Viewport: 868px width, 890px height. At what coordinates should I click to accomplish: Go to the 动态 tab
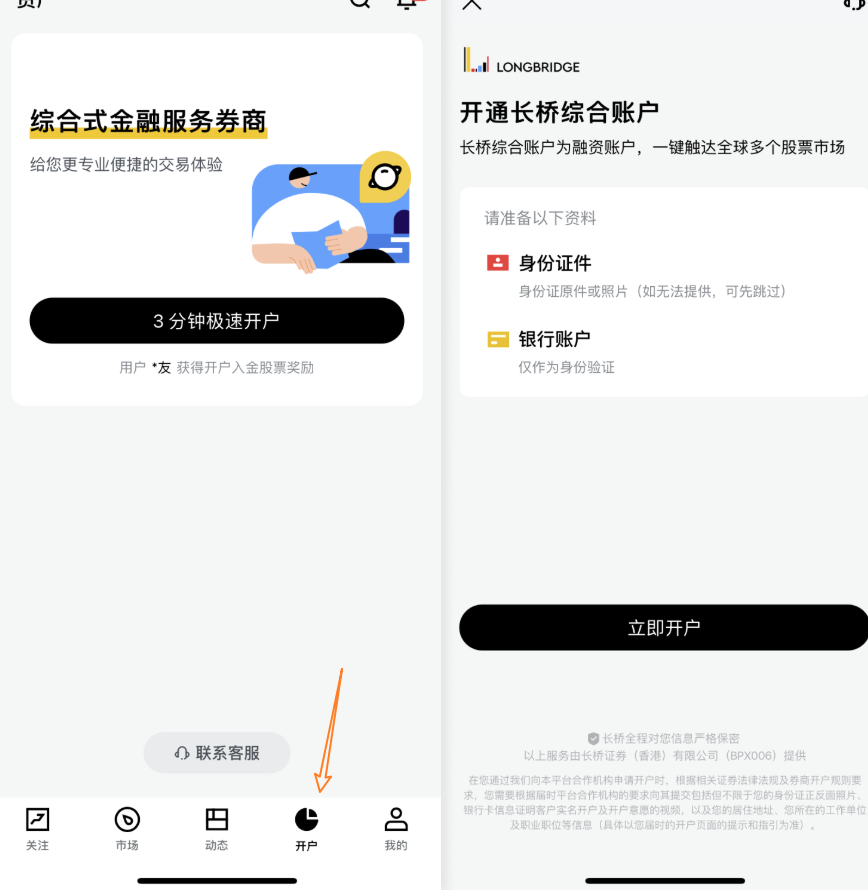217,829
